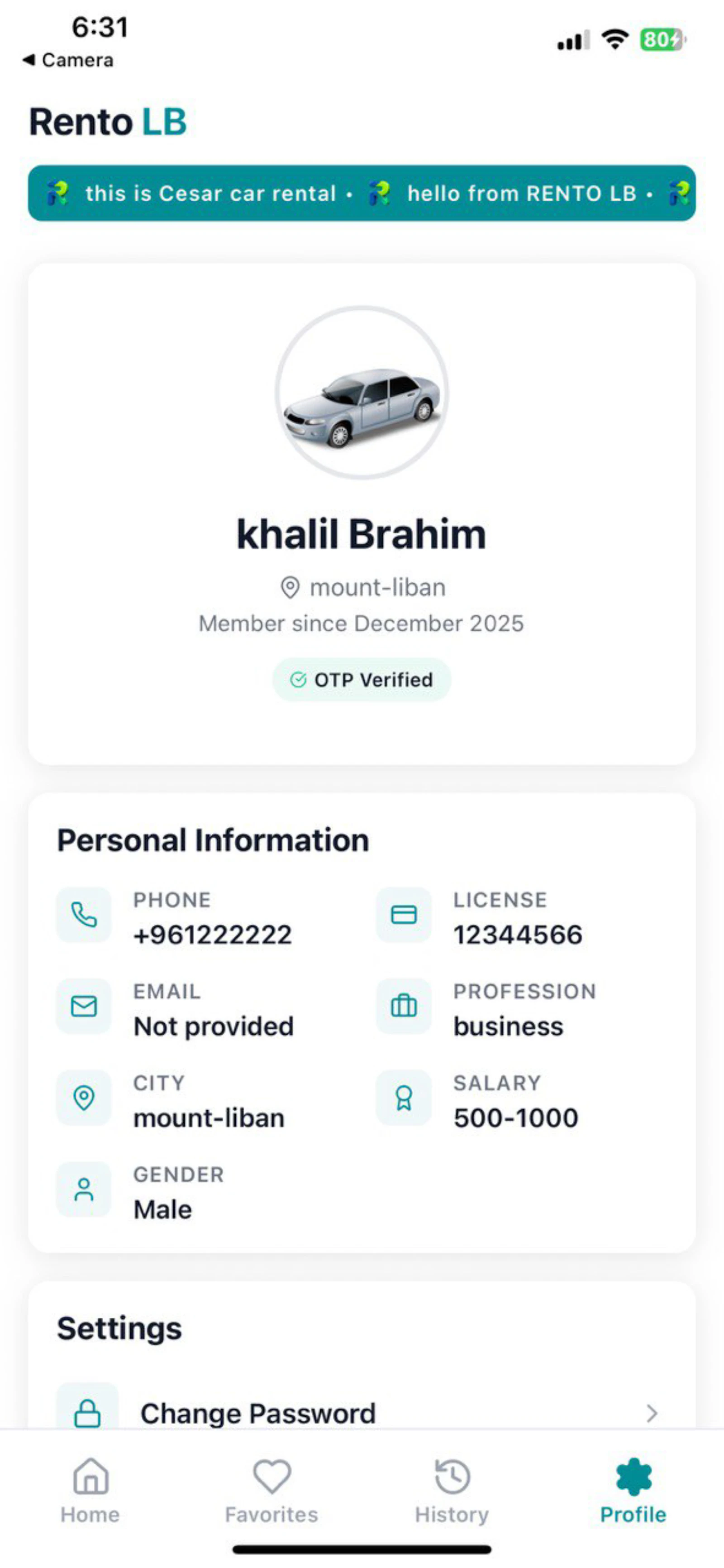Go back to Camera app
The width and height of the screenshot is (724, 1568).
(67, 60)
